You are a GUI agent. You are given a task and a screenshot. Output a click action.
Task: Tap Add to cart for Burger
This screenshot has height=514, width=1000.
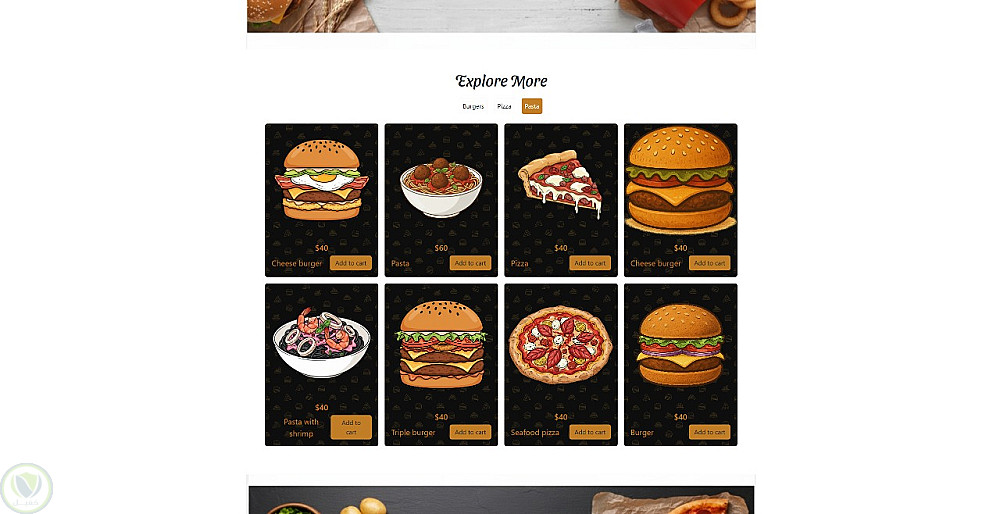tap(710, 432)
